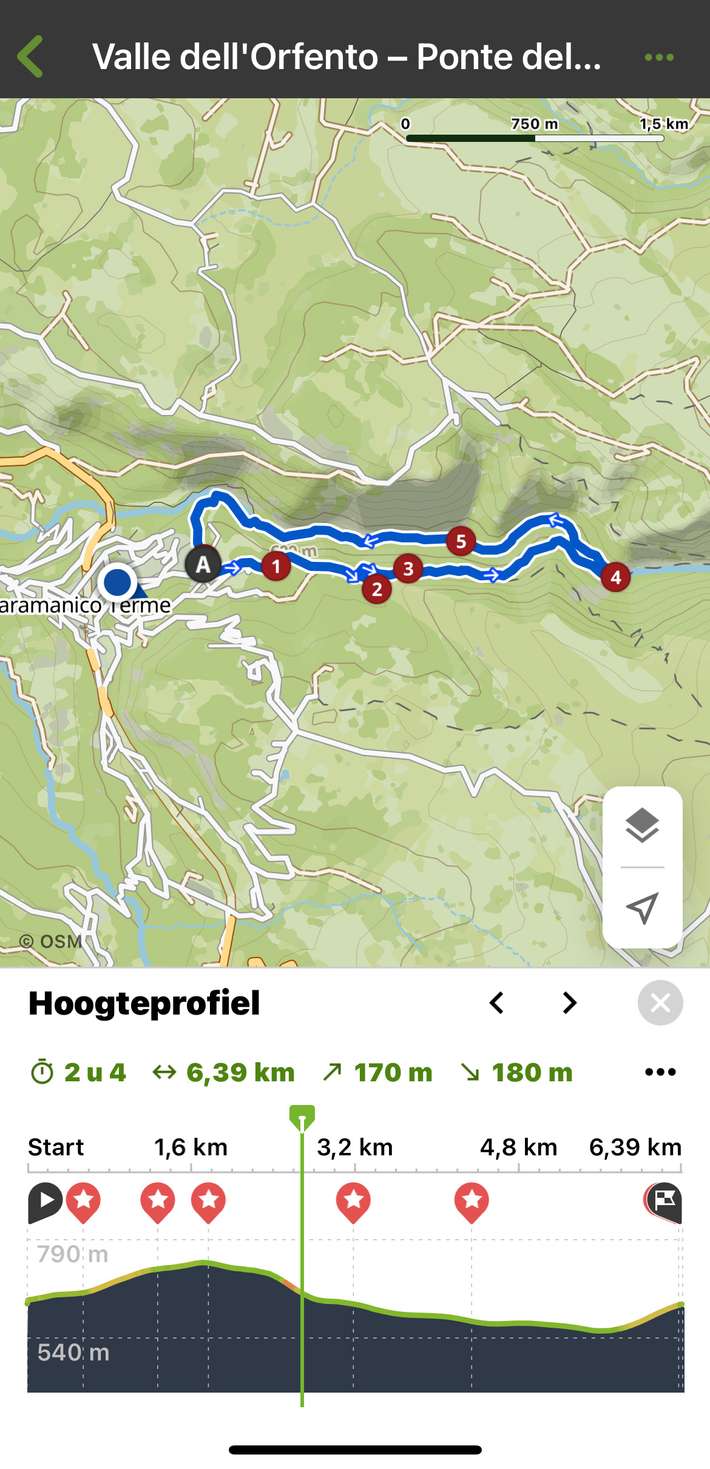Open more options beside the 180 m stat
Screen dimensions: 710x1469
click(x=660, y=1072)
